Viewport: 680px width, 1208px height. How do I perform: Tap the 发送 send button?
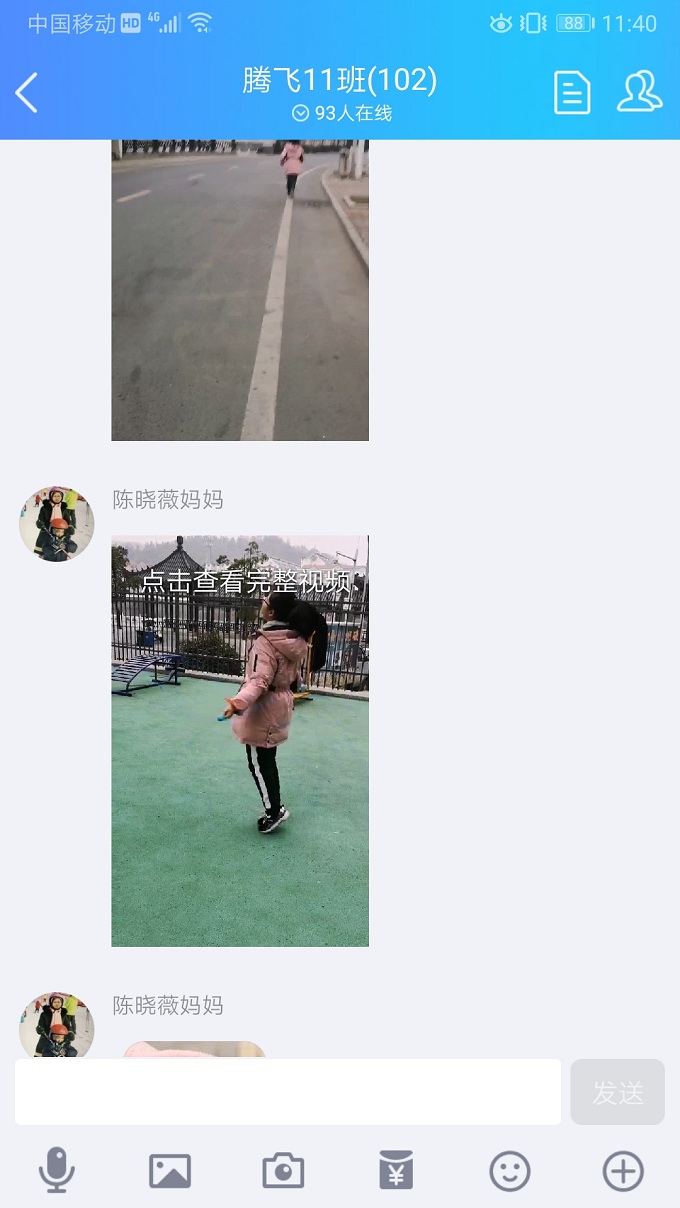pos(617,1092)
